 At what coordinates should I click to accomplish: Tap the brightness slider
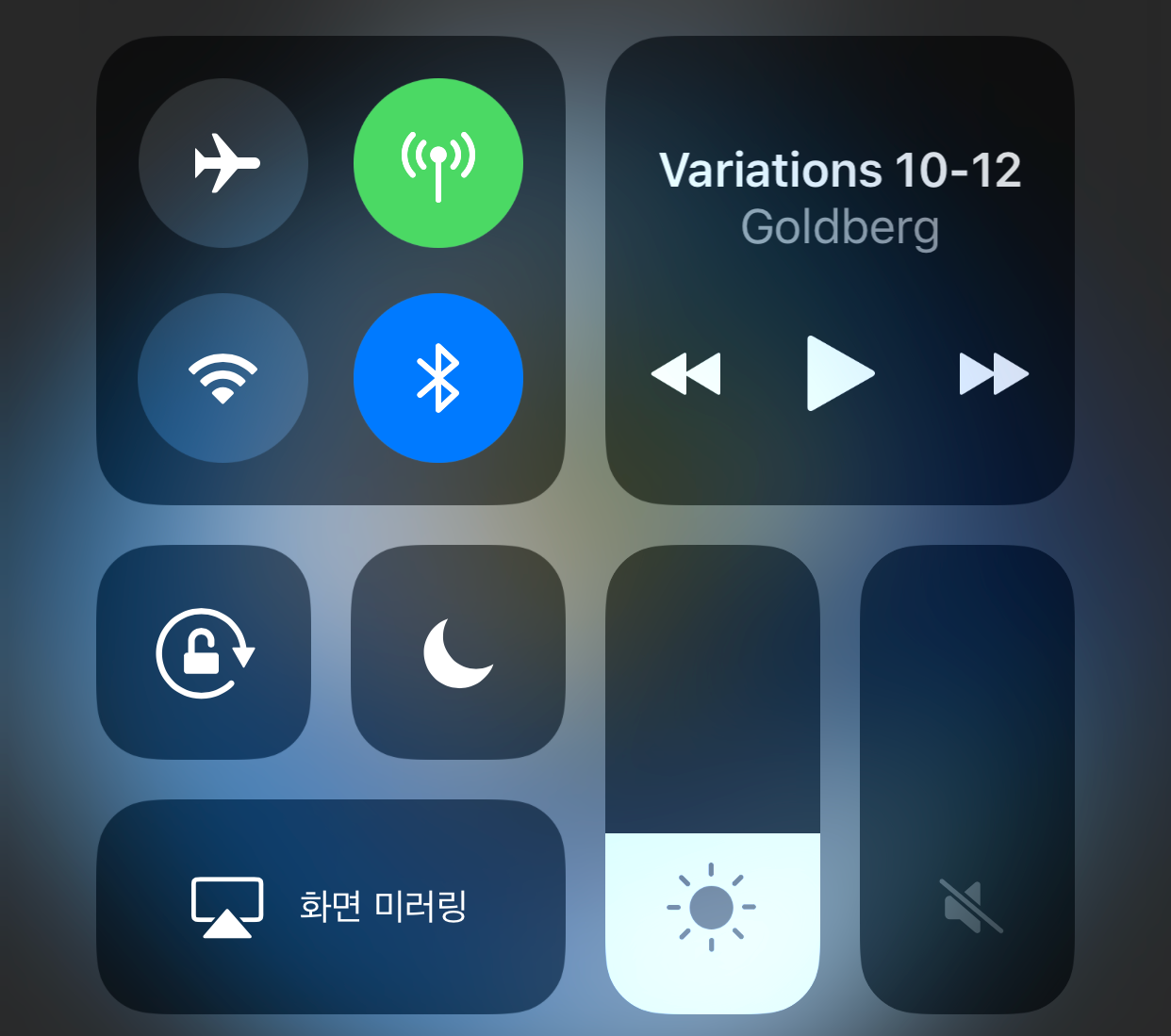(712, 781)
